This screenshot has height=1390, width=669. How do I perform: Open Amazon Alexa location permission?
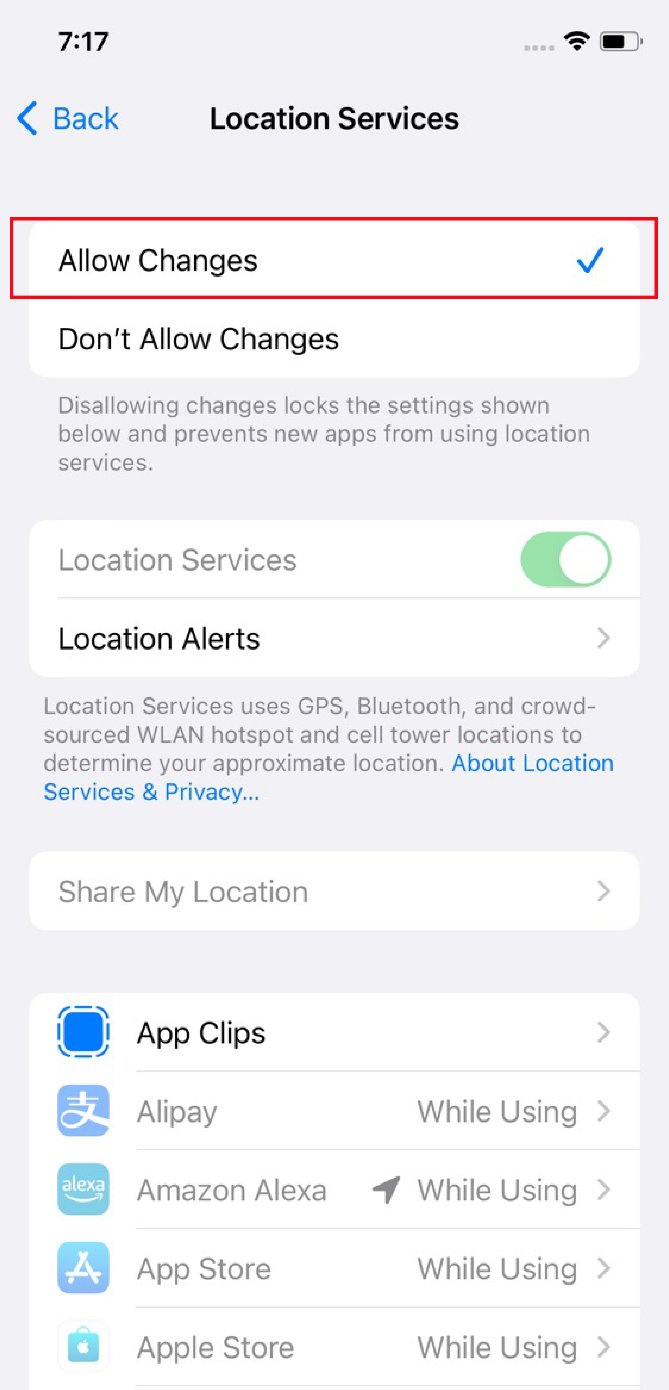click(x=334, y=1190)
